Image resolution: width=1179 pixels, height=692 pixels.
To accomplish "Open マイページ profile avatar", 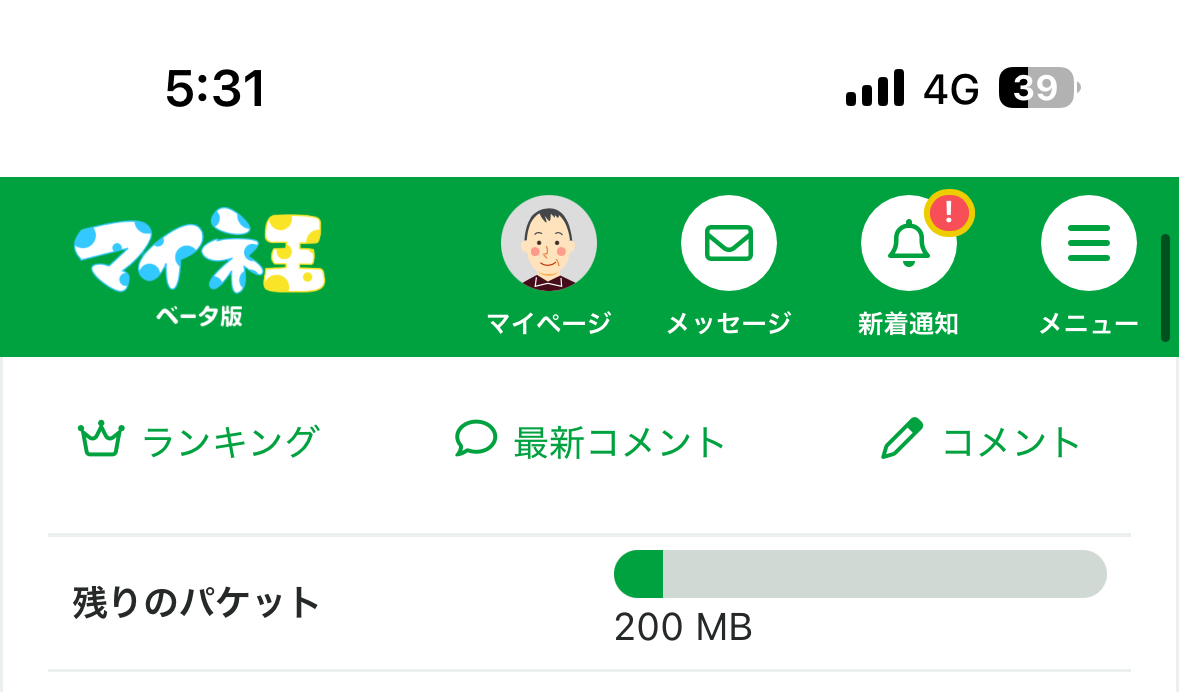I will [x=548, y=244].
